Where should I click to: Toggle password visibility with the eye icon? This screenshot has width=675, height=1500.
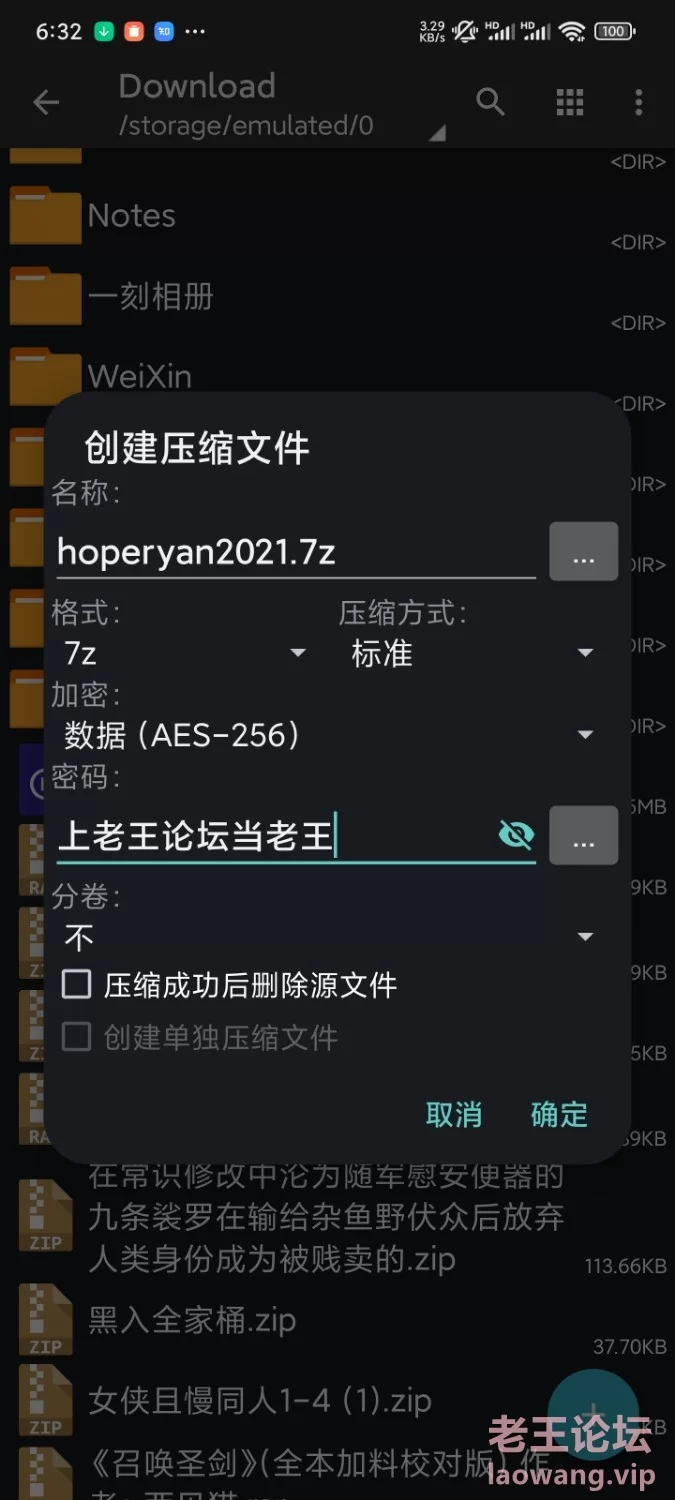516,835
